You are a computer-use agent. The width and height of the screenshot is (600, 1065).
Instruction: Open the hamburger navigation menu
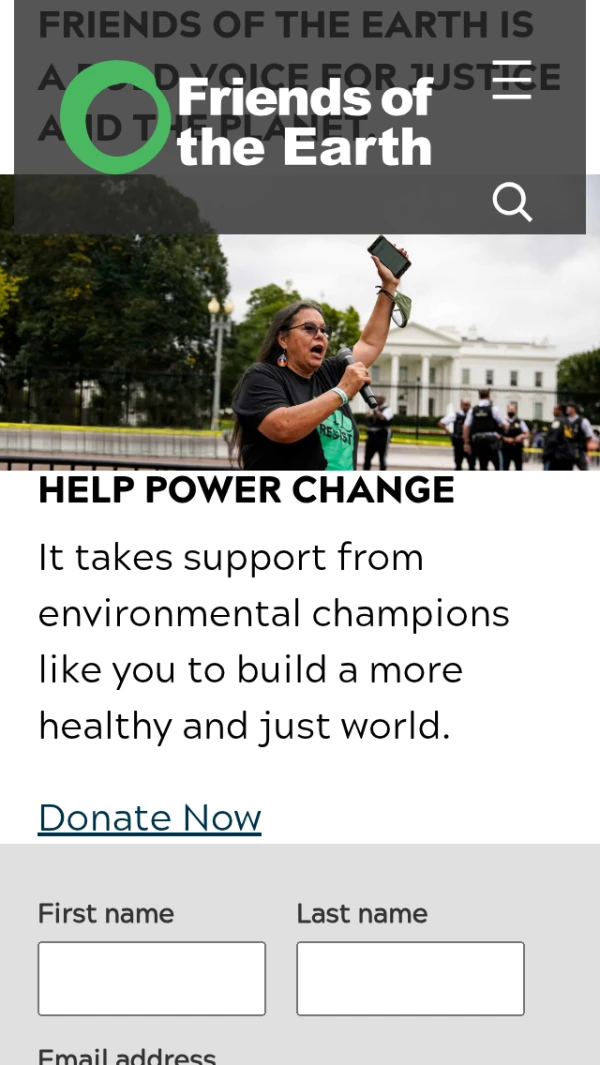coord(512,80)
